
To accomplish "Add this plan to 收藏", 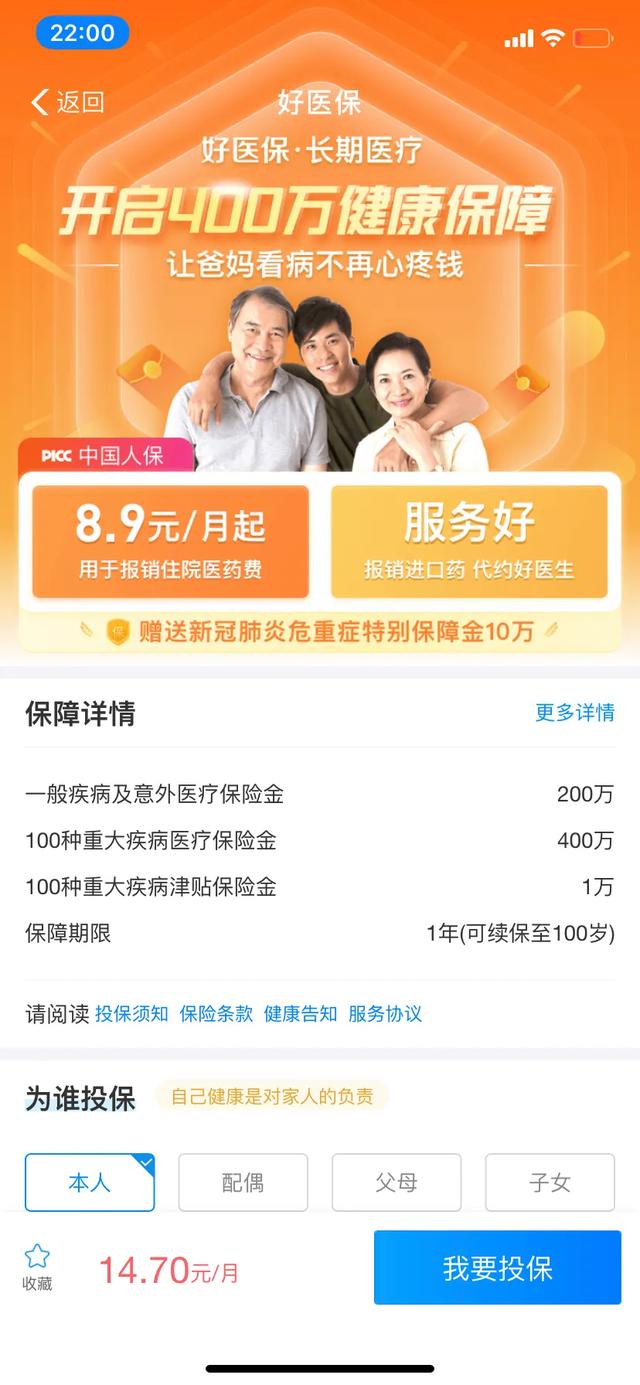I will tap(37, 1266).
